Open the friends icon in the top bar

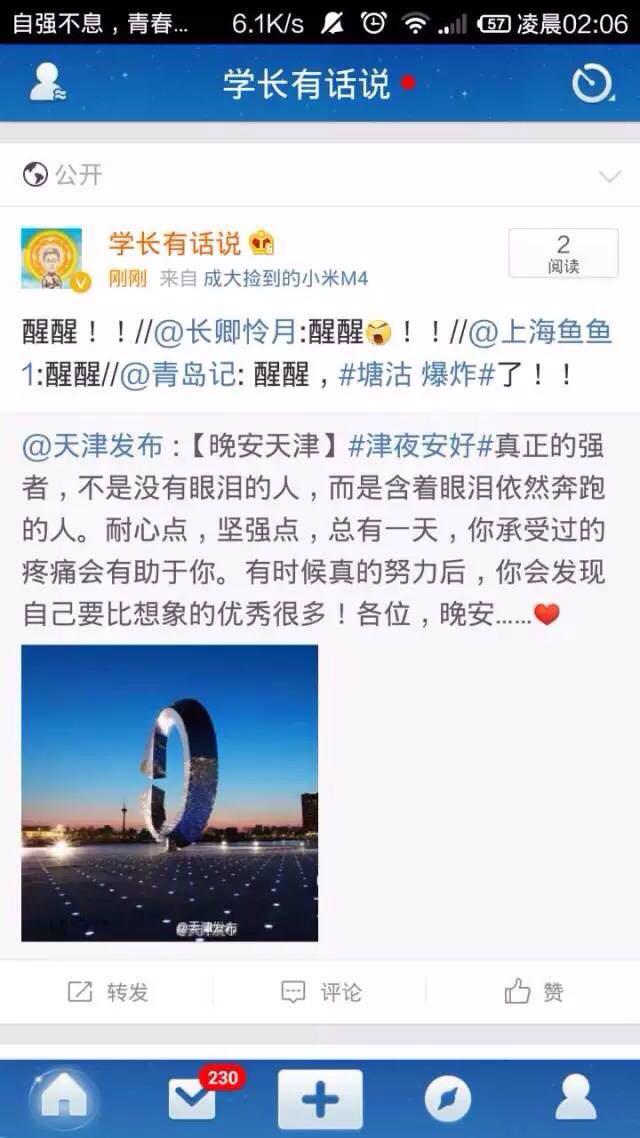tap(46, 83)
